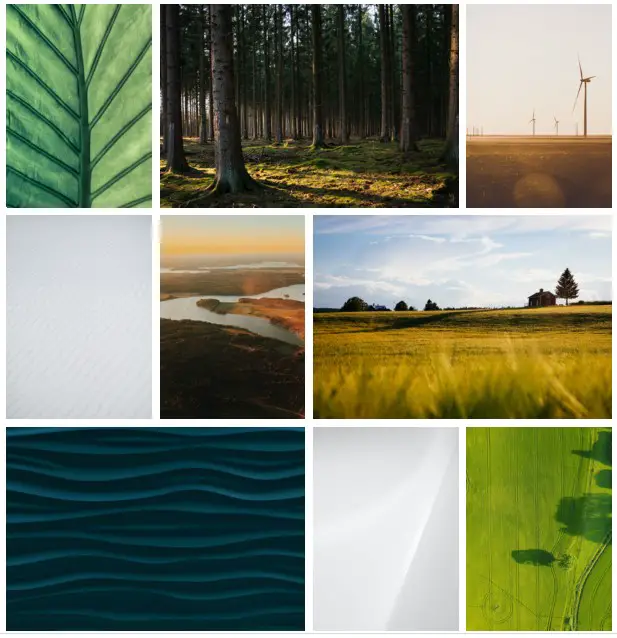Select the wheat field and barn wallpaper
The image size is (617, 638).
pos(462,317)
